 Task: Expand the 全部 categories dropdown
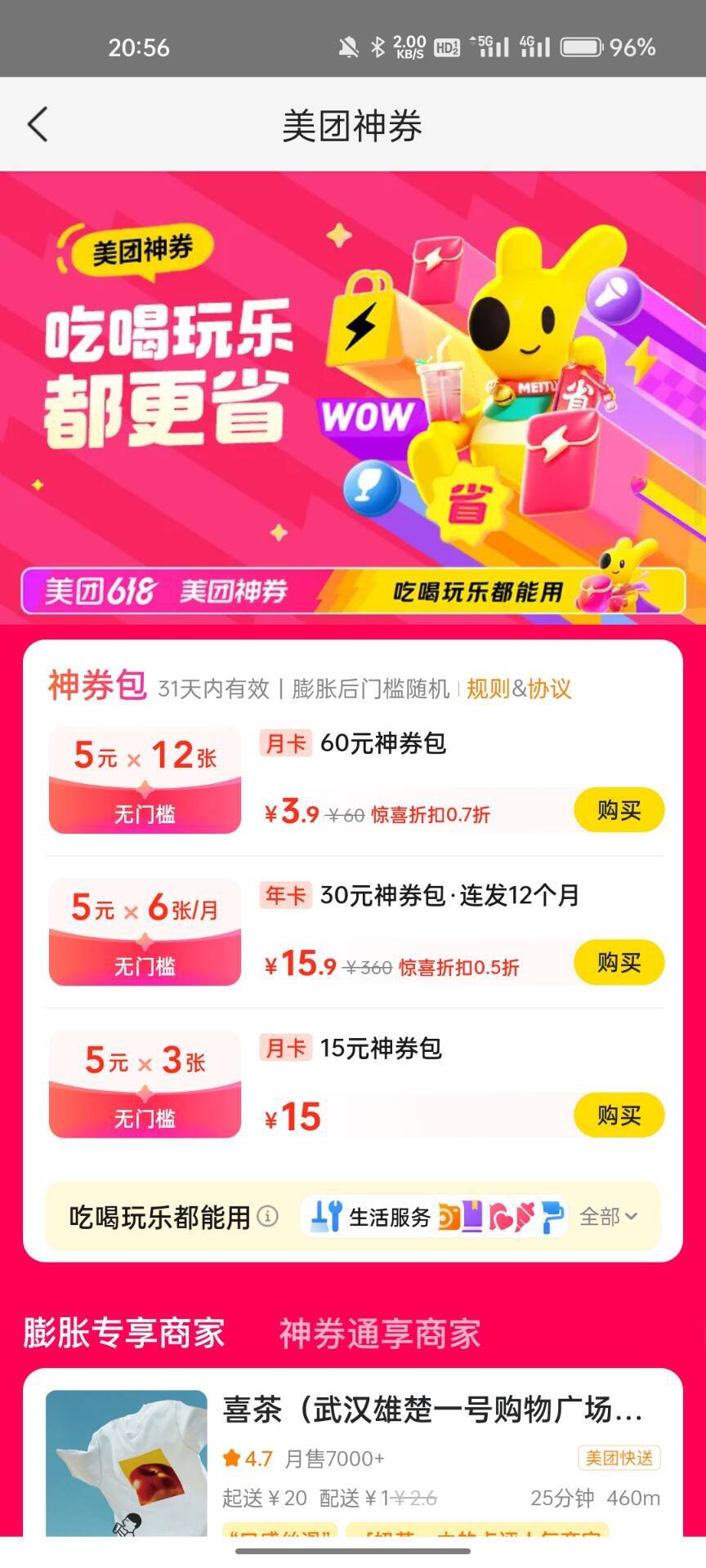[608, 1217]
